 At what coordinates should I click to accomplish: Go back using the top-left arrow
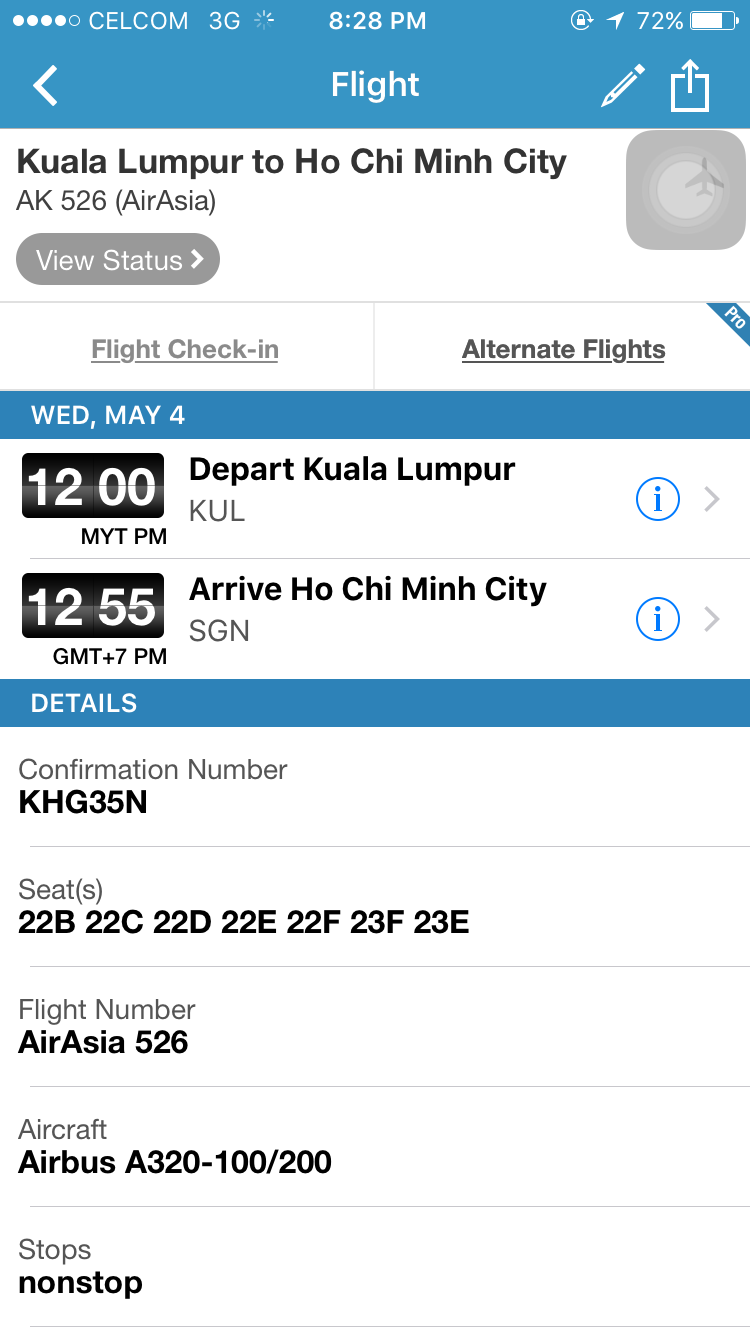[x=46, y=86]
